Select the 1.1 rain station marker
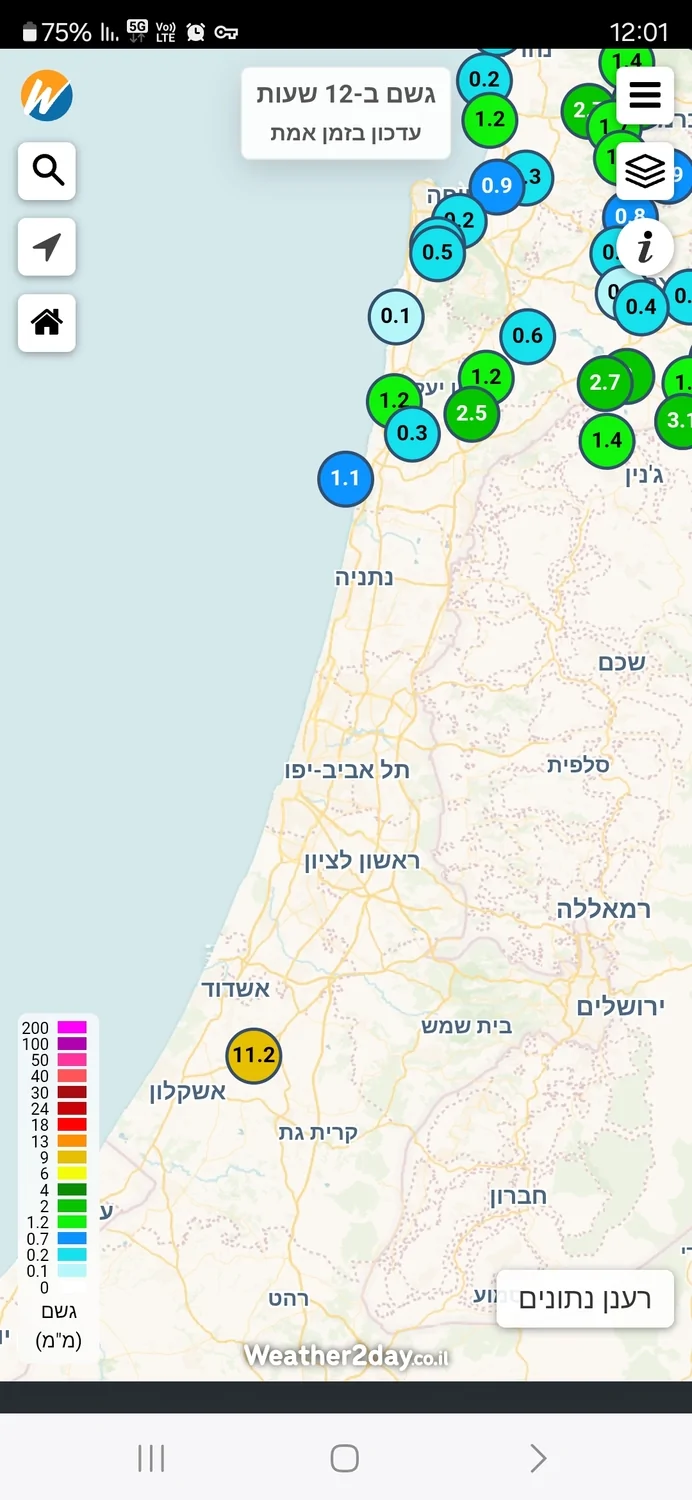692x1500 pixels. click(x=345, y=478)
